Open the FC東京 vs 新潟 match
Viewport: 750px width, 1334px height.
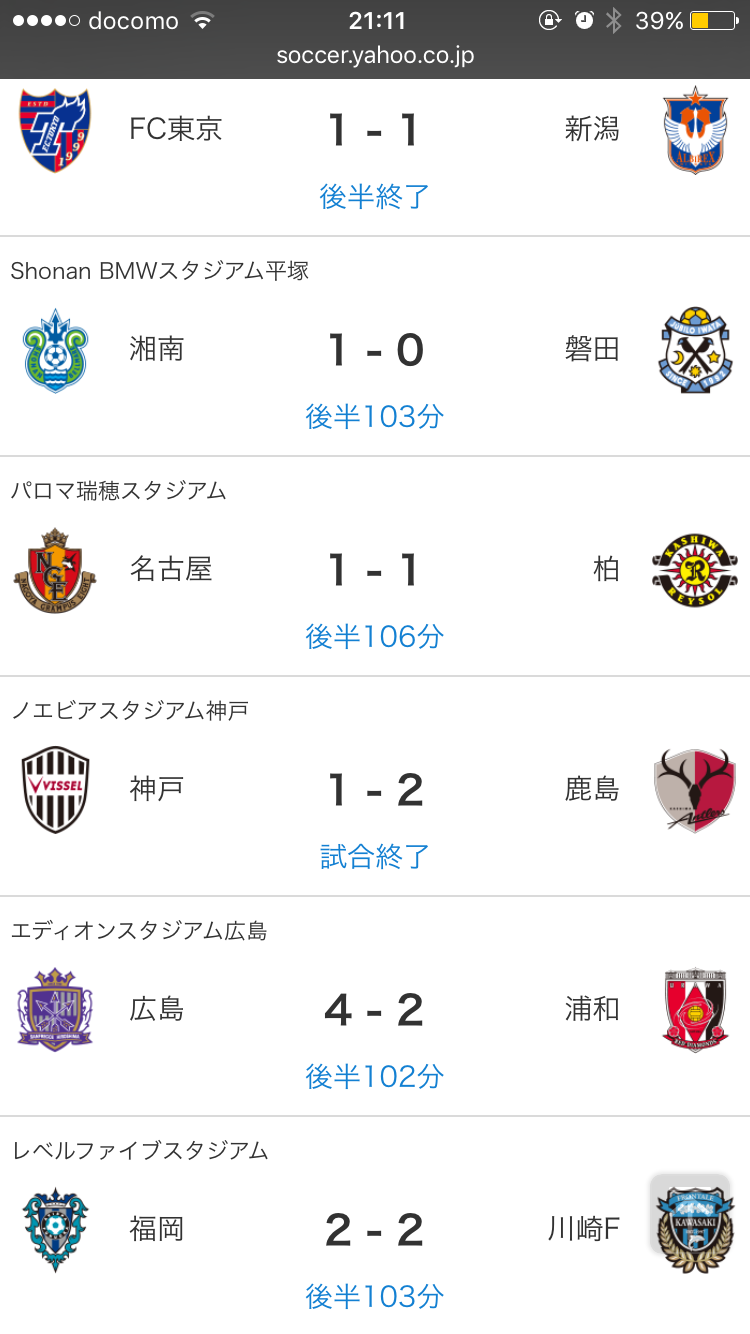[x=375, y=130]
